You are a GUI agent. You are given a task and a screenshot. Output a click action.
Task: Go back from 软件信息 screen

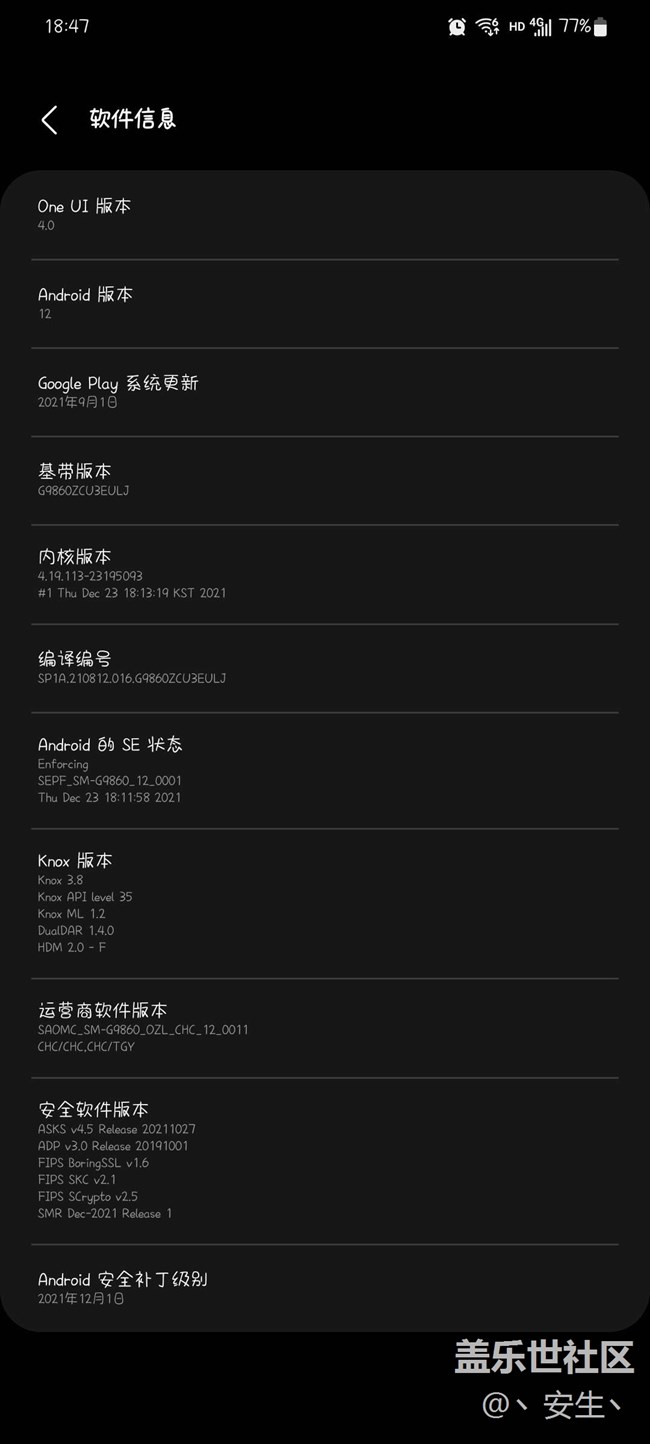(x=49, y=120)
